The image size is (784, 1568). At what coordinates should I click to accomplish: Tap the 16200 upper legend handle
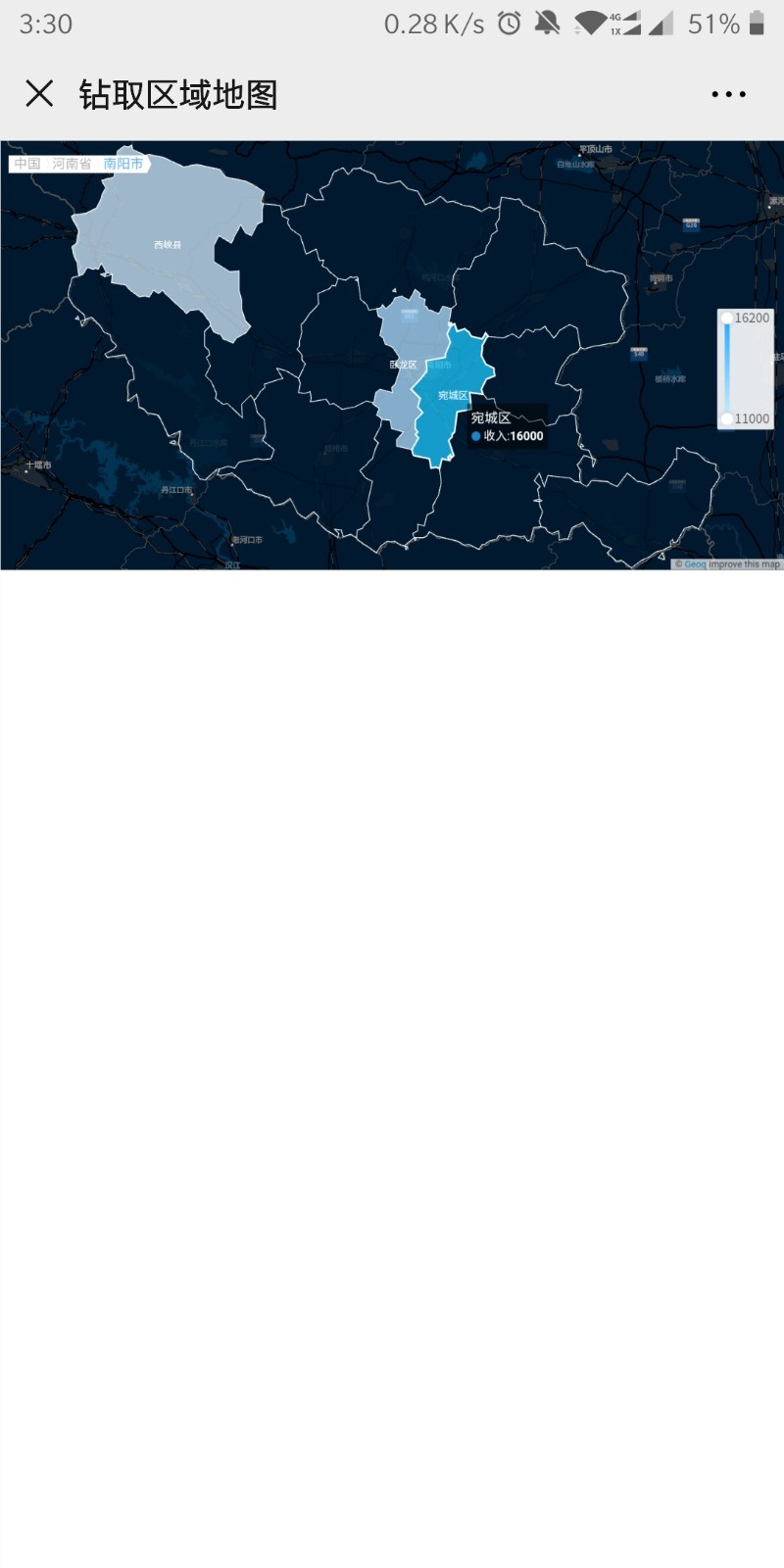point(727,318)
